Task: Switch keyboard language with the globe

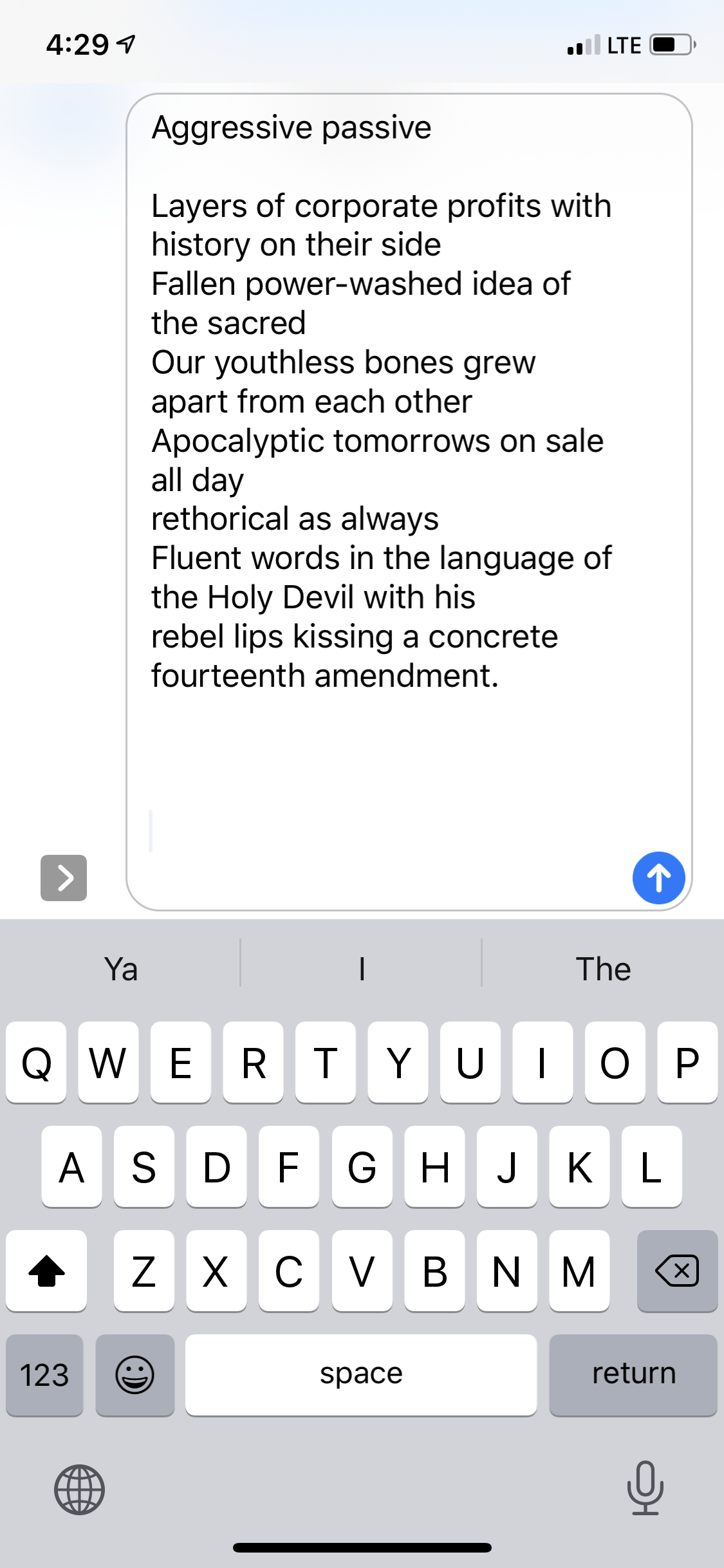Action: tap(79, 1489)
